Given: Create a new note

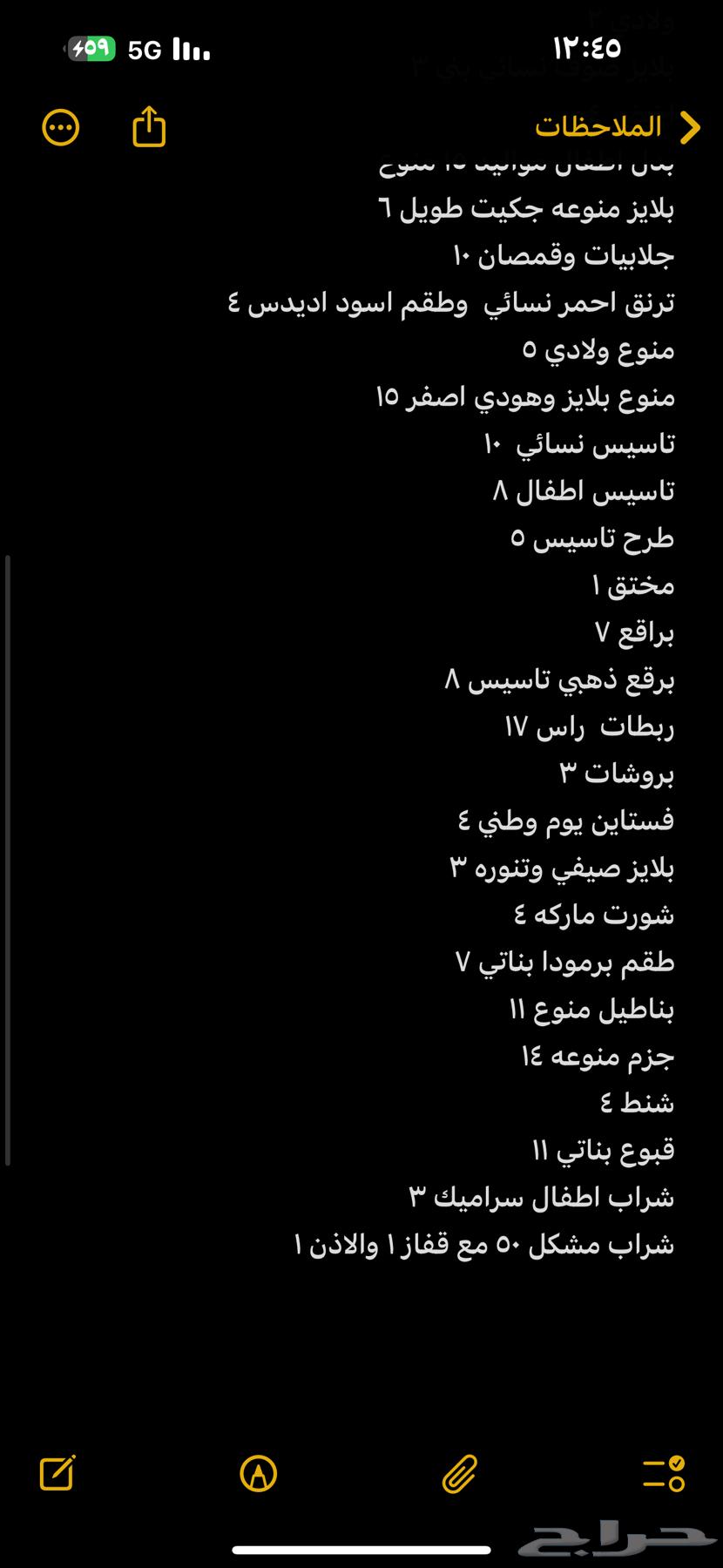Looking at the screenshot, I should 58,1473.
